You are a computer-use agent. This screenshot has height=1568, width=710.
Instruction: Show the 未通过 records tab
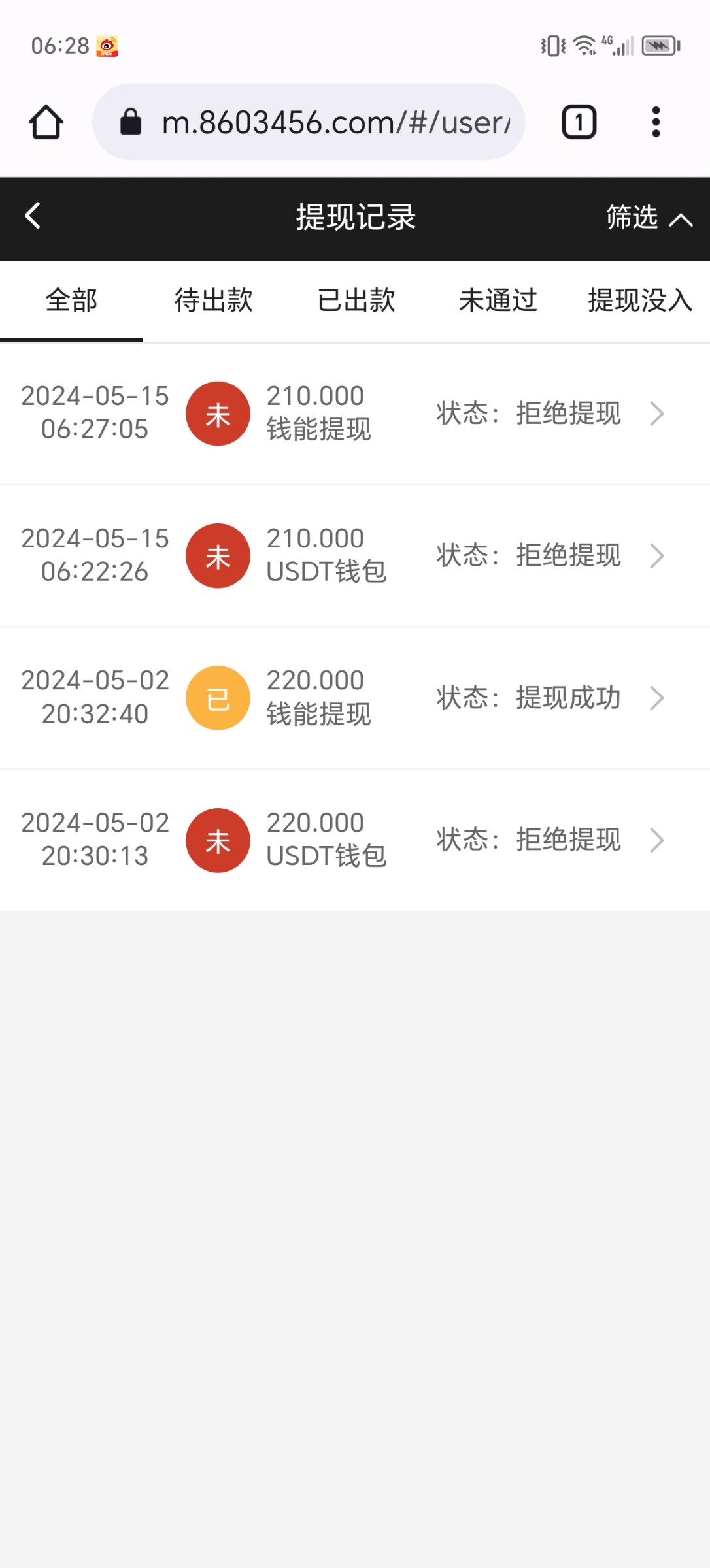(x=498, y=301)
